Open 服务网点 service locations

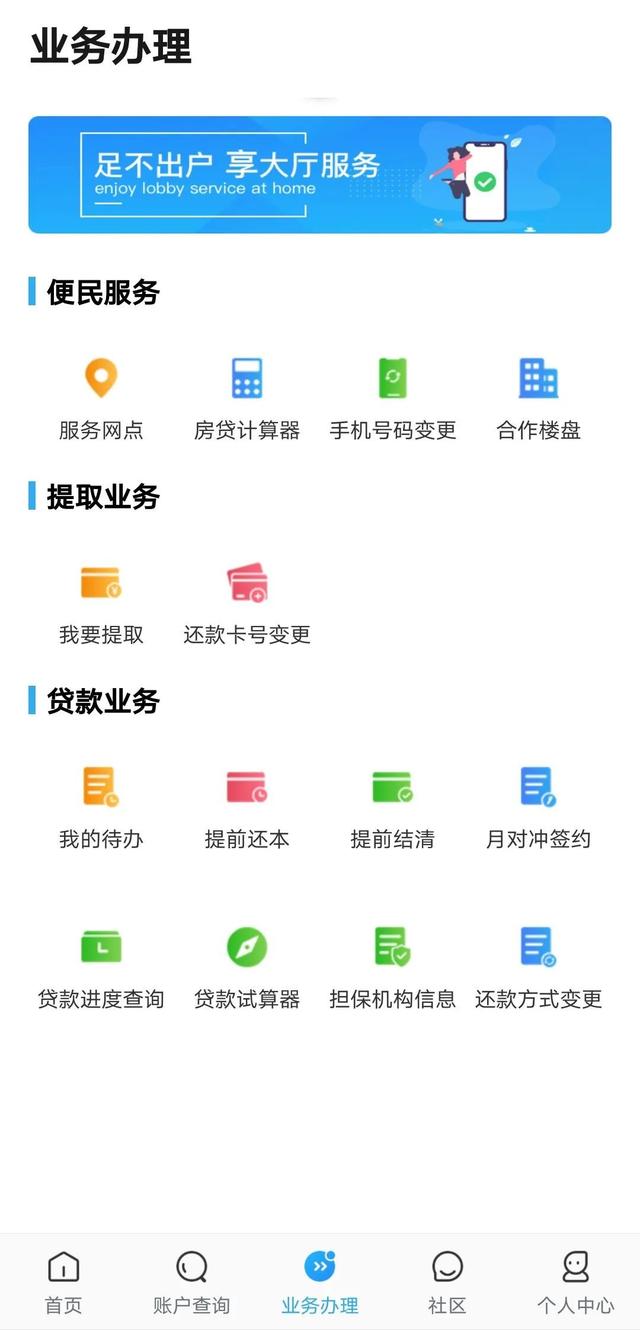(101, 400)
